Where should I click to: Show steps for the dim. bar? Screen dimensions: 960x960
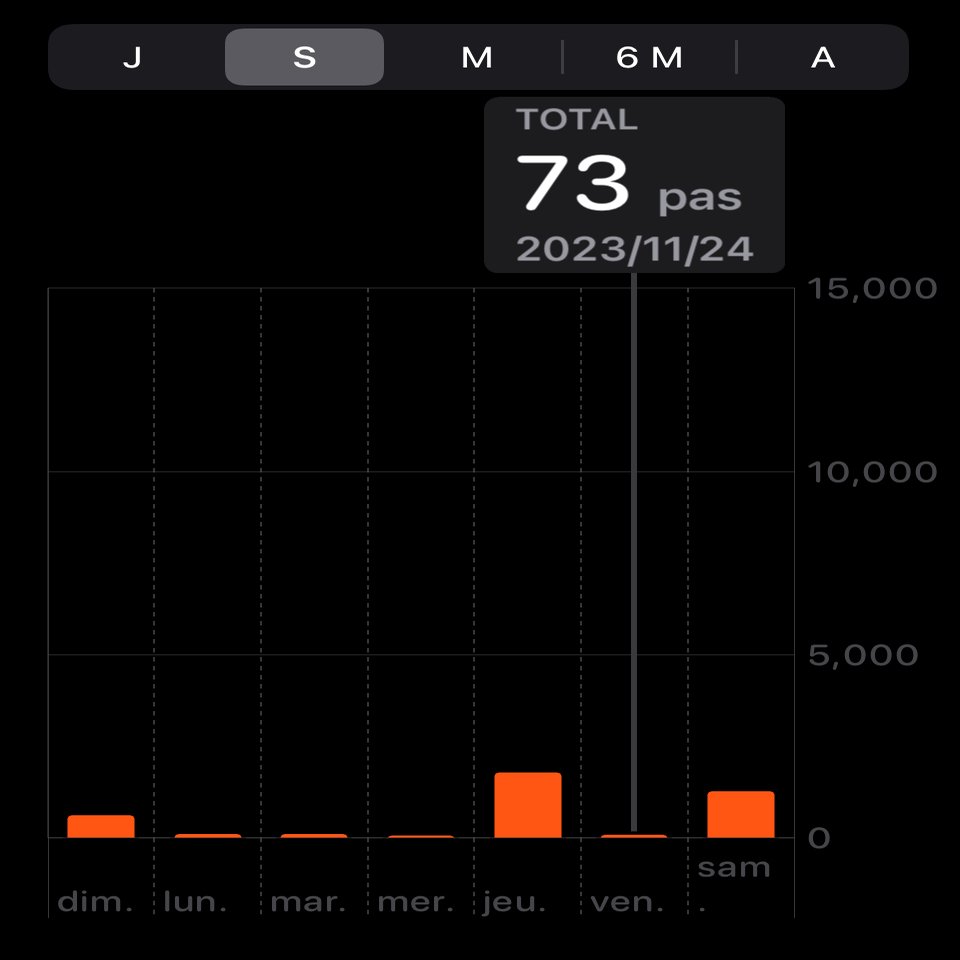click(x=101, y=826)
